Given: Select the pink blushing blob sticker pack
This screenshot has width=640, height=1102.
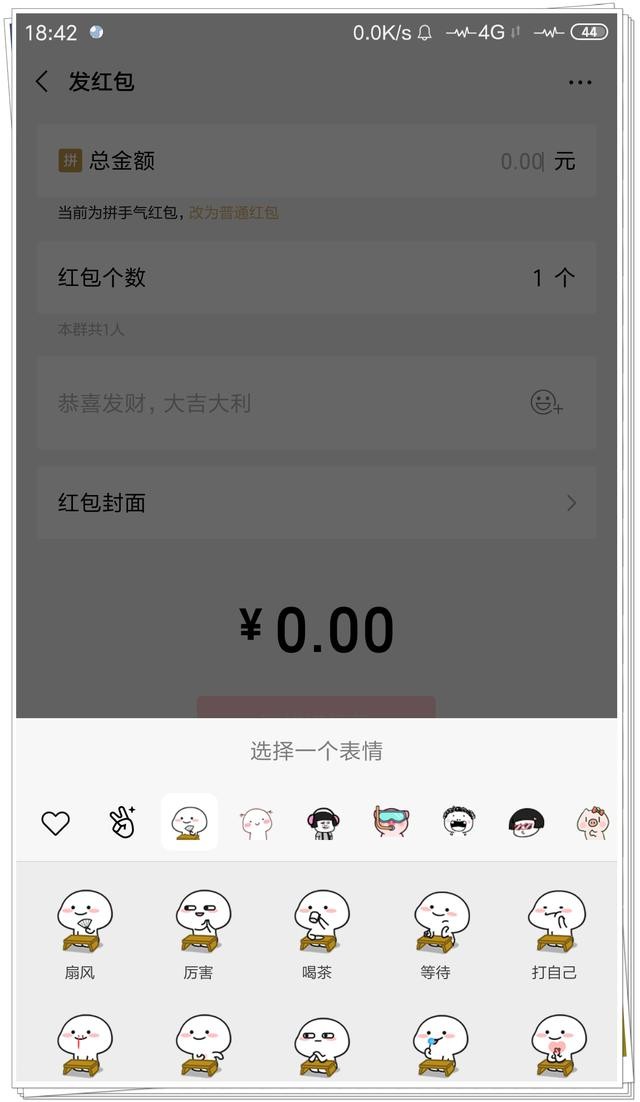Looking at the screenshot, I should tap(256, 822).
